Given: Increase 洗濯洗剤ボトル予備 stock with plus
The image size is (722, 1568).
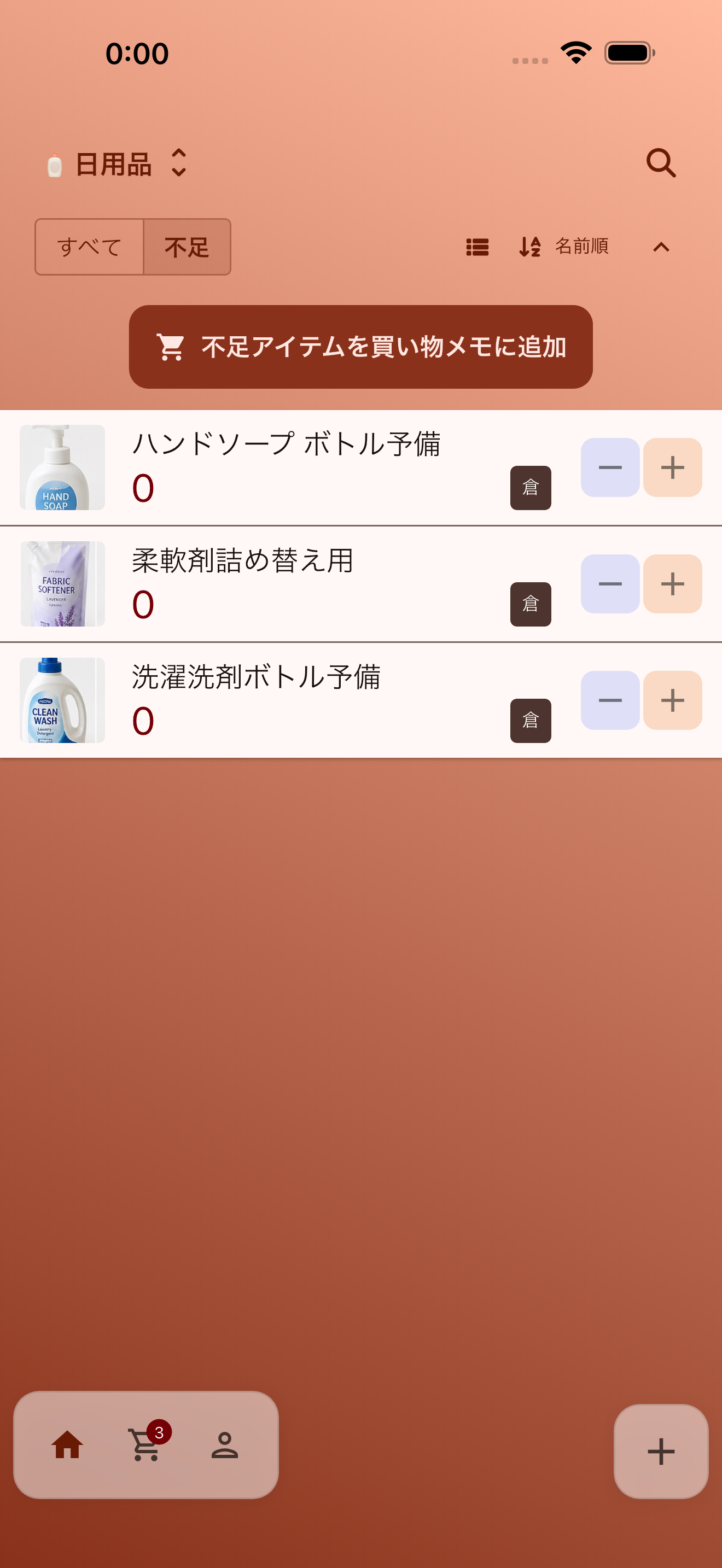Looking at the screenshot, I should (672, 700).
